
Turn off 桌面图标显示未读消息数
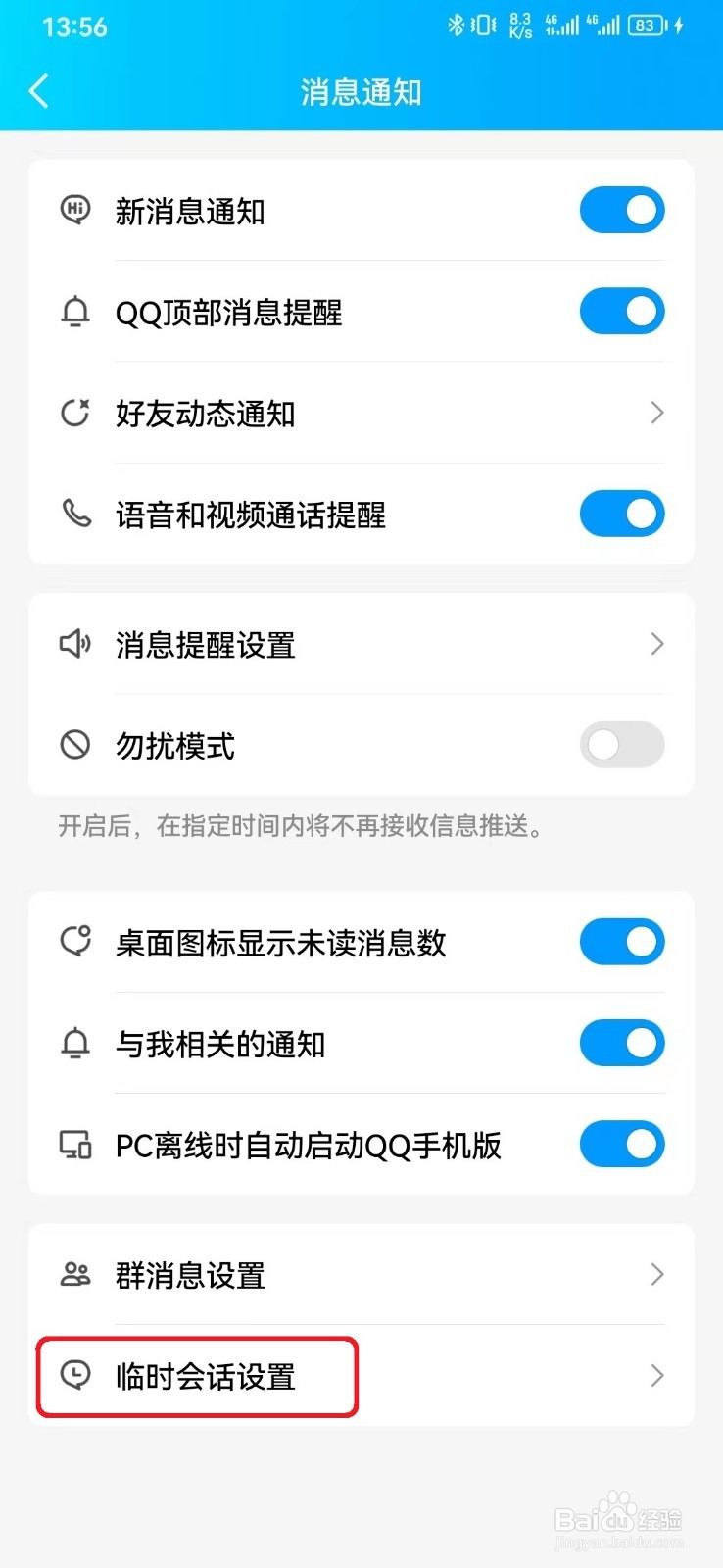click(x=622, y=942)
